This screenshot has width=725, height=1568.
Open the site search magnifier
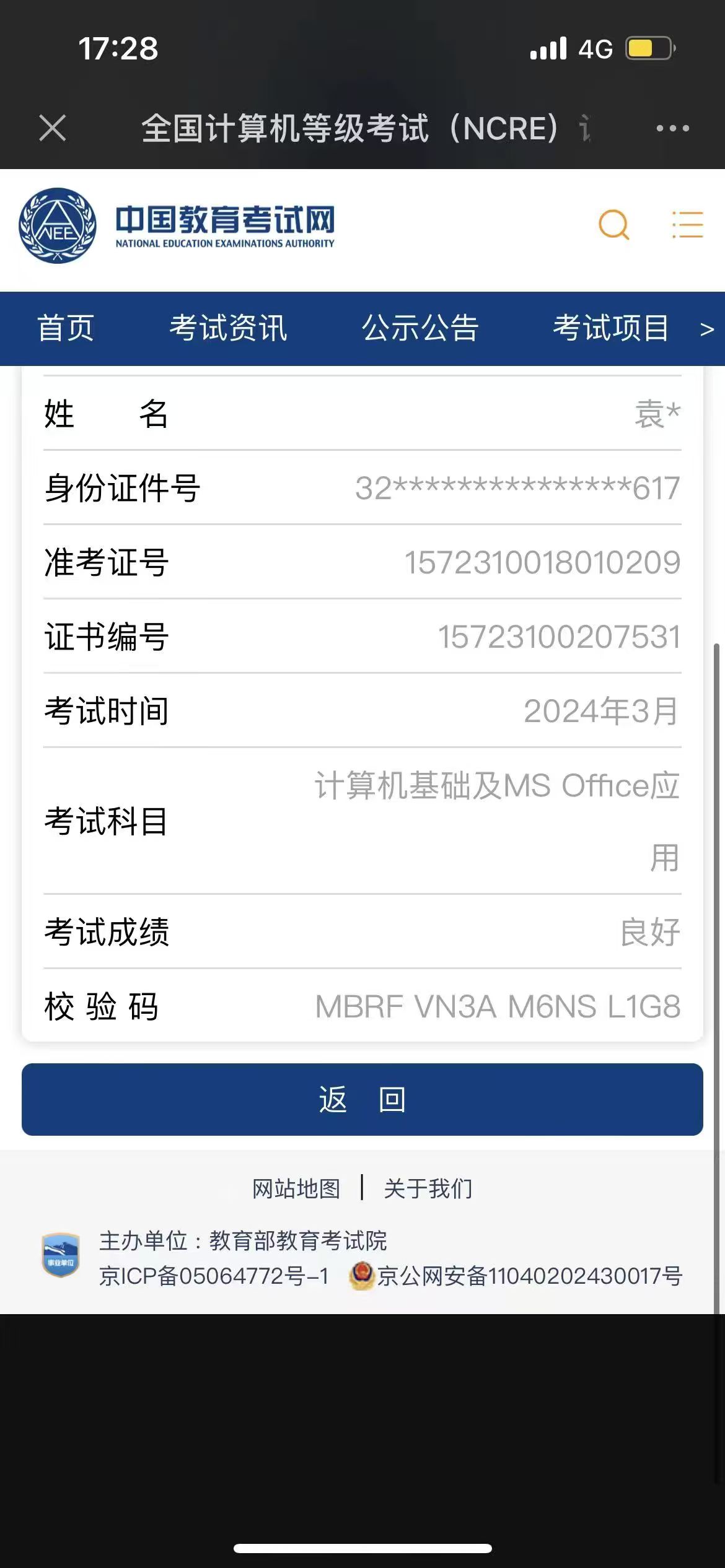[613, 224]
